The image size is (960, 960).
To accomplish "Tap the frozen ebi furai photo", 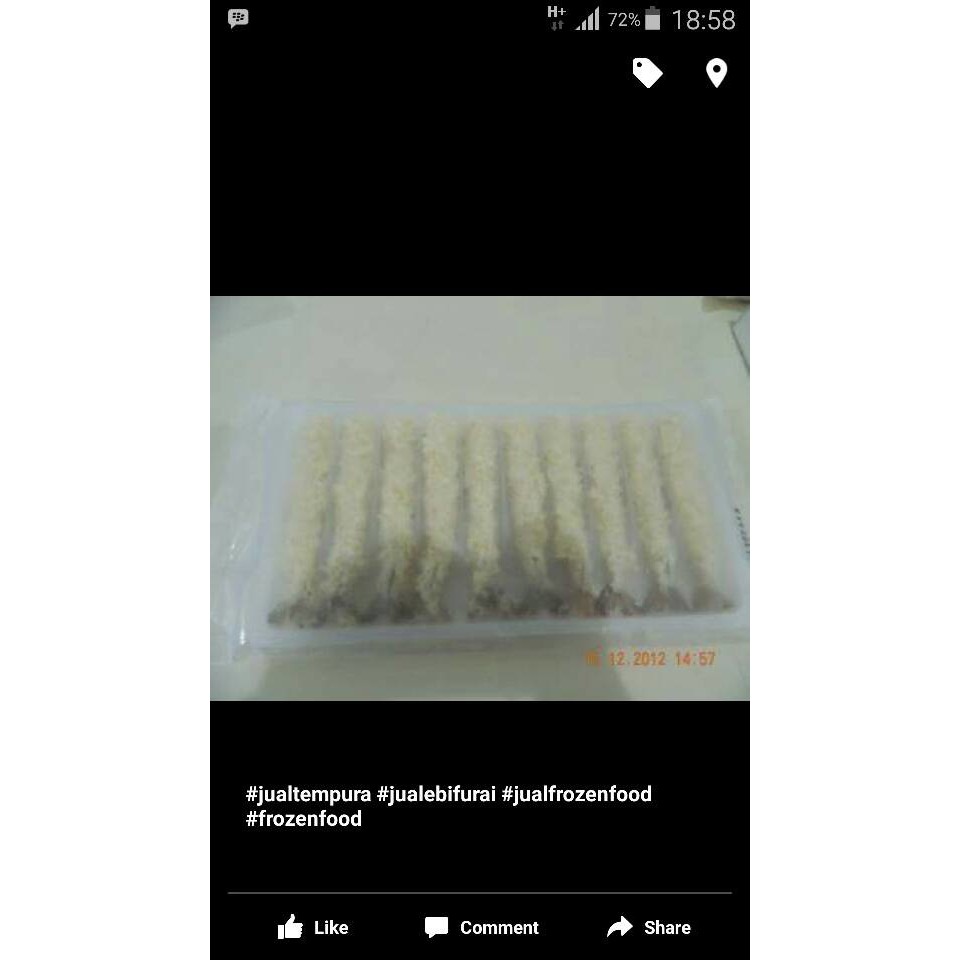I will 480,498.
